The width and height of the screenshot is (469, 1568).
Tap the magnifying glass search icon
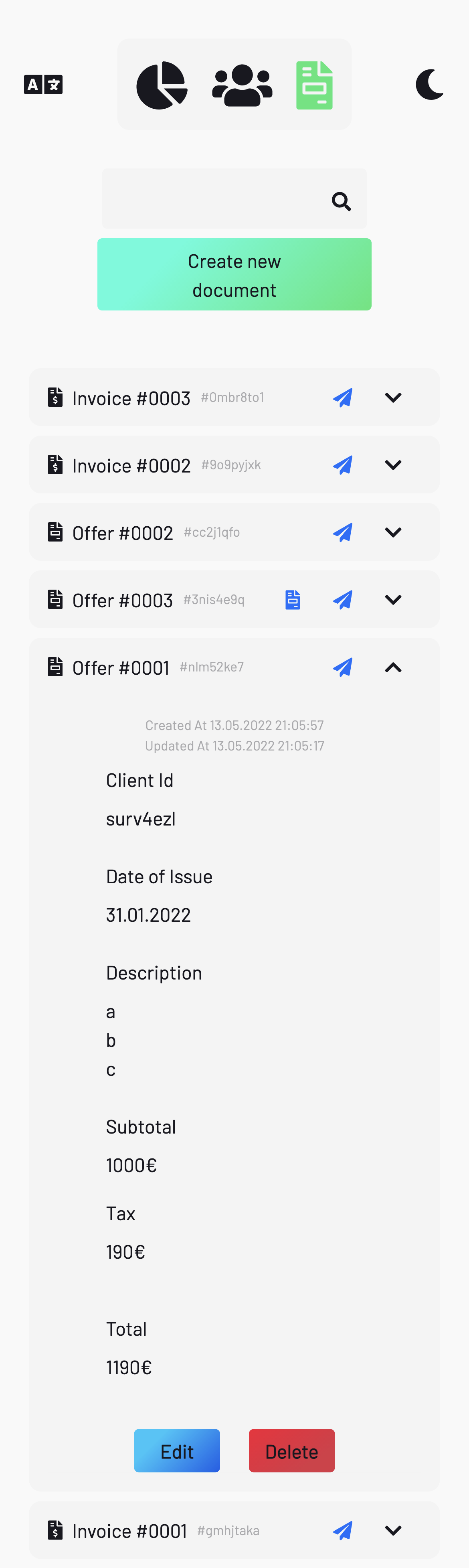click(341, 201)
